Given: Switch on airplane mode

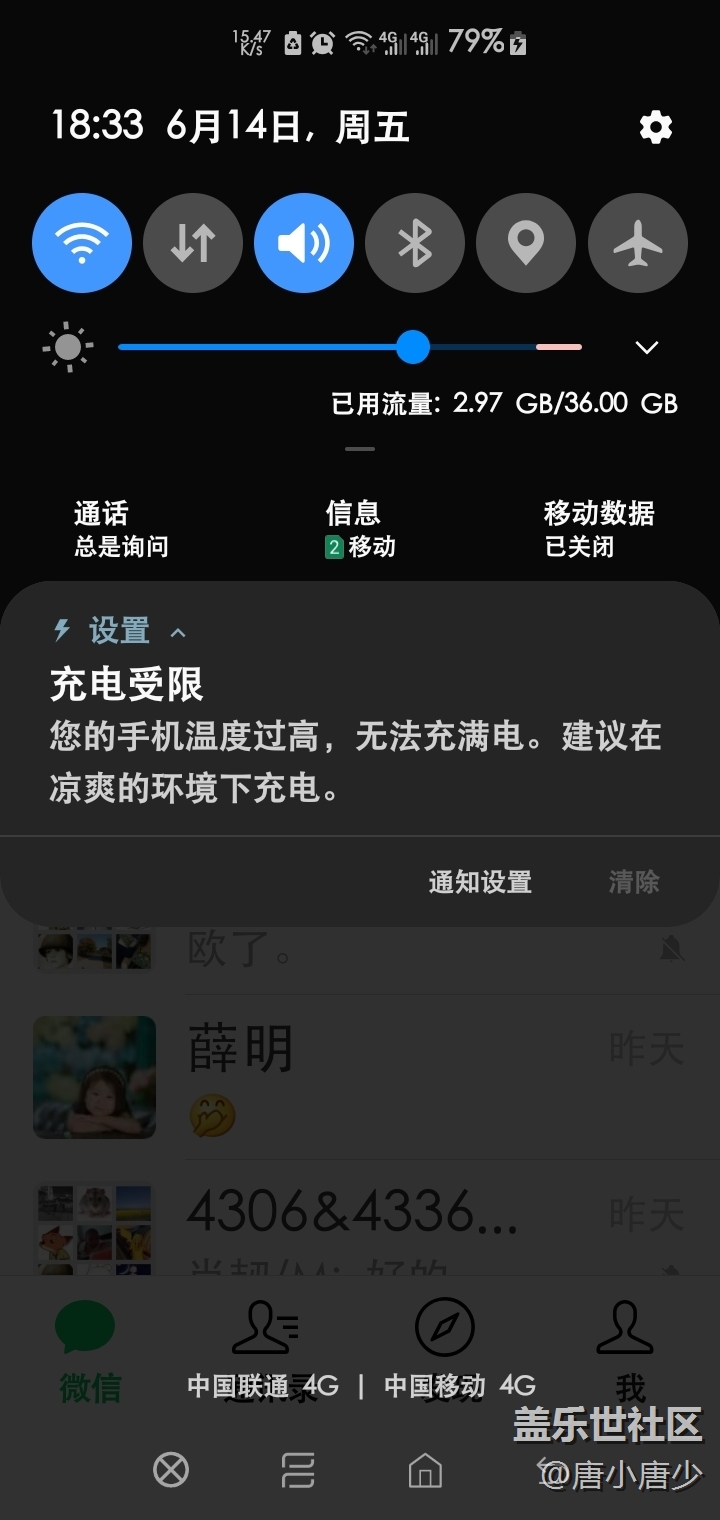Looking at the screenshot, I should pyautogui.click(x=637, y=243).
